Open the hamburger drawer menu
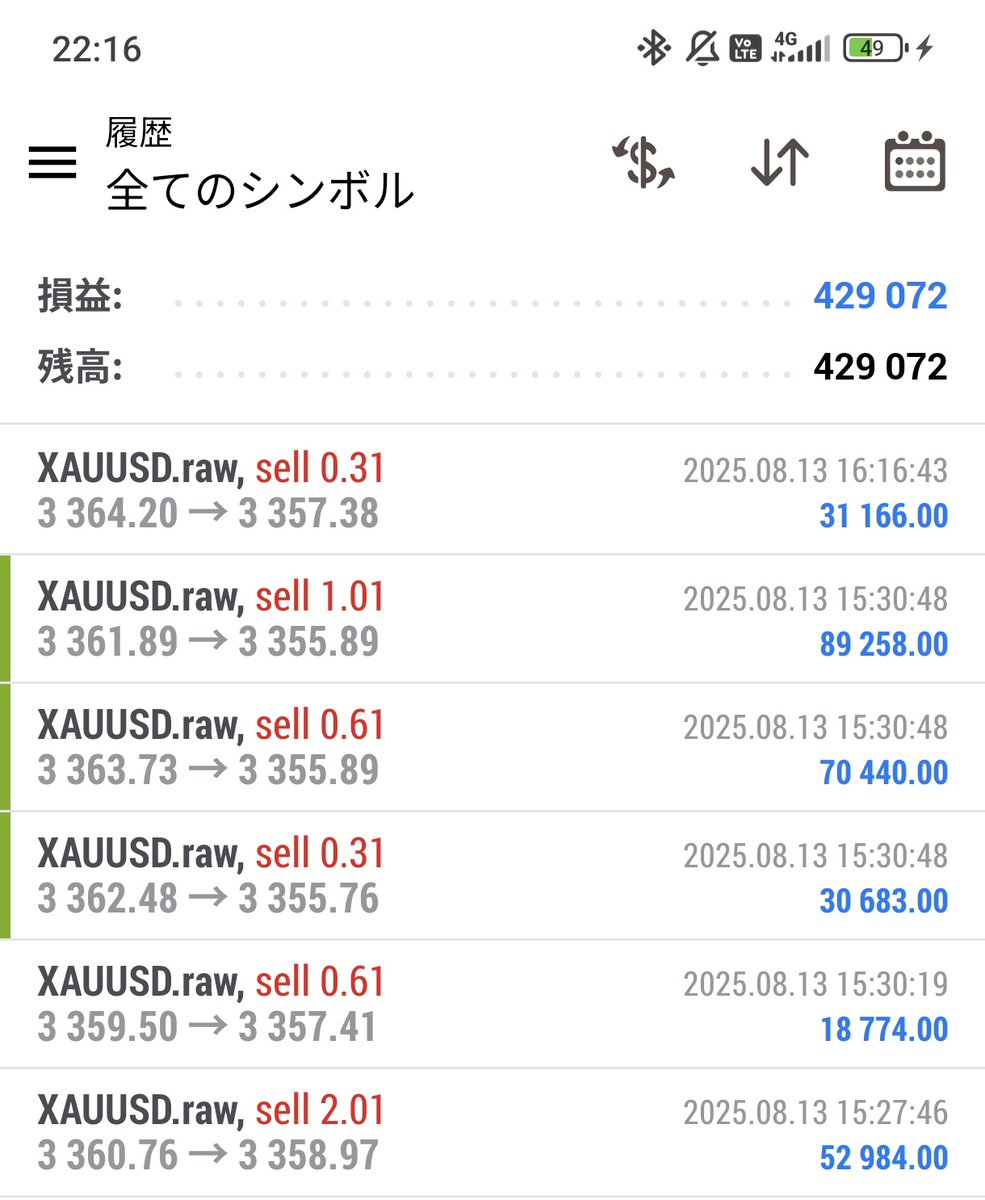985x1200 pixels. 52,162
